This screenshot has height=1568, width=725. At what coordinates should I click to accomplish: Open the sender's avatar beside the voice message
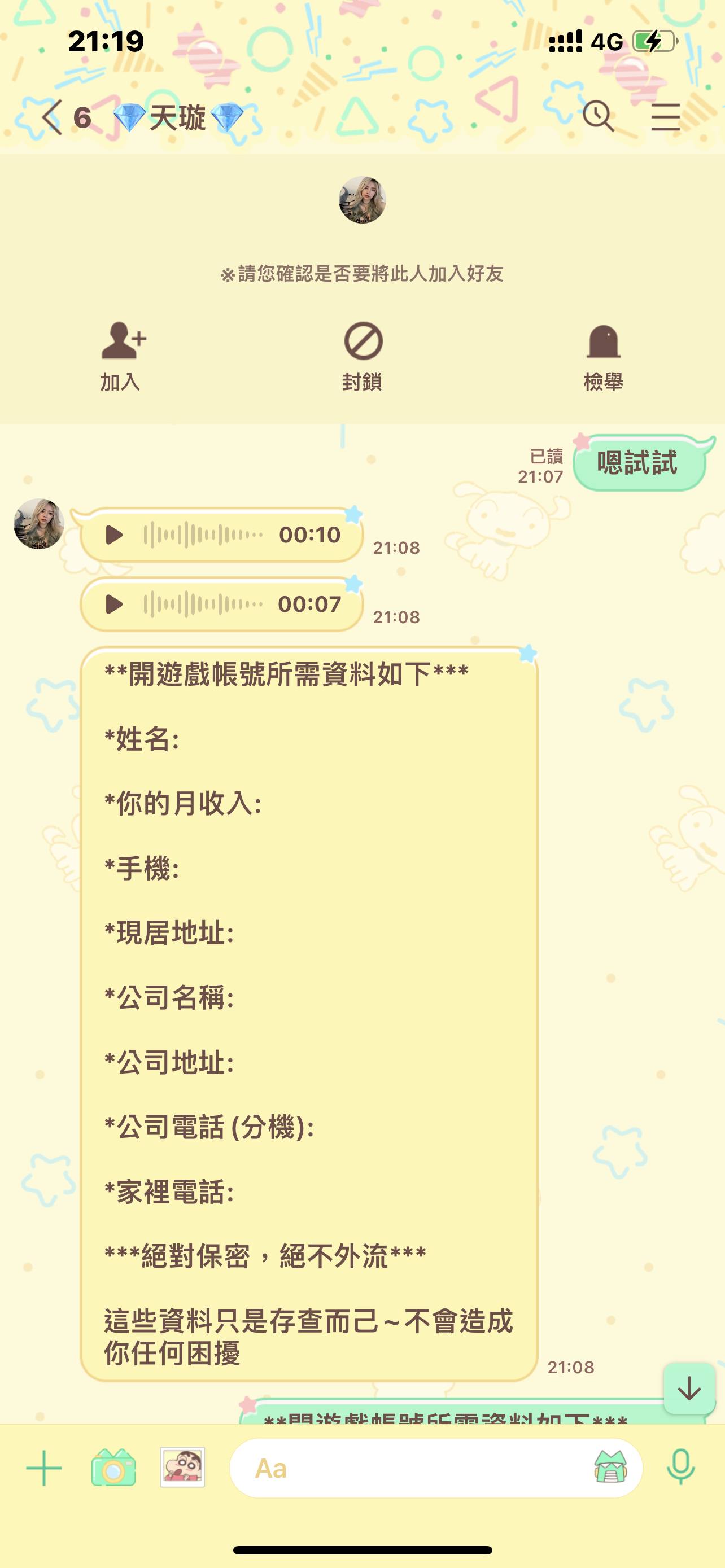(39, 523)
